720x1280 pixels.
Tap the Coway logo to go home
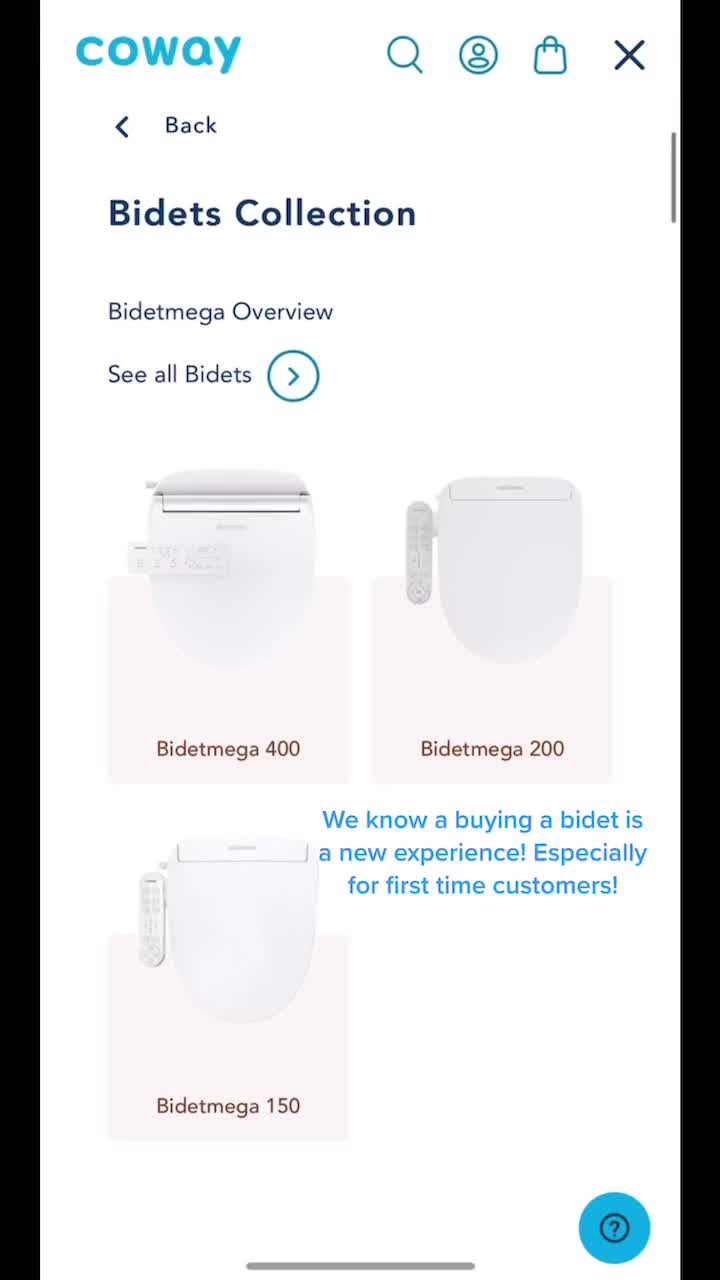[x=159, y=52]
